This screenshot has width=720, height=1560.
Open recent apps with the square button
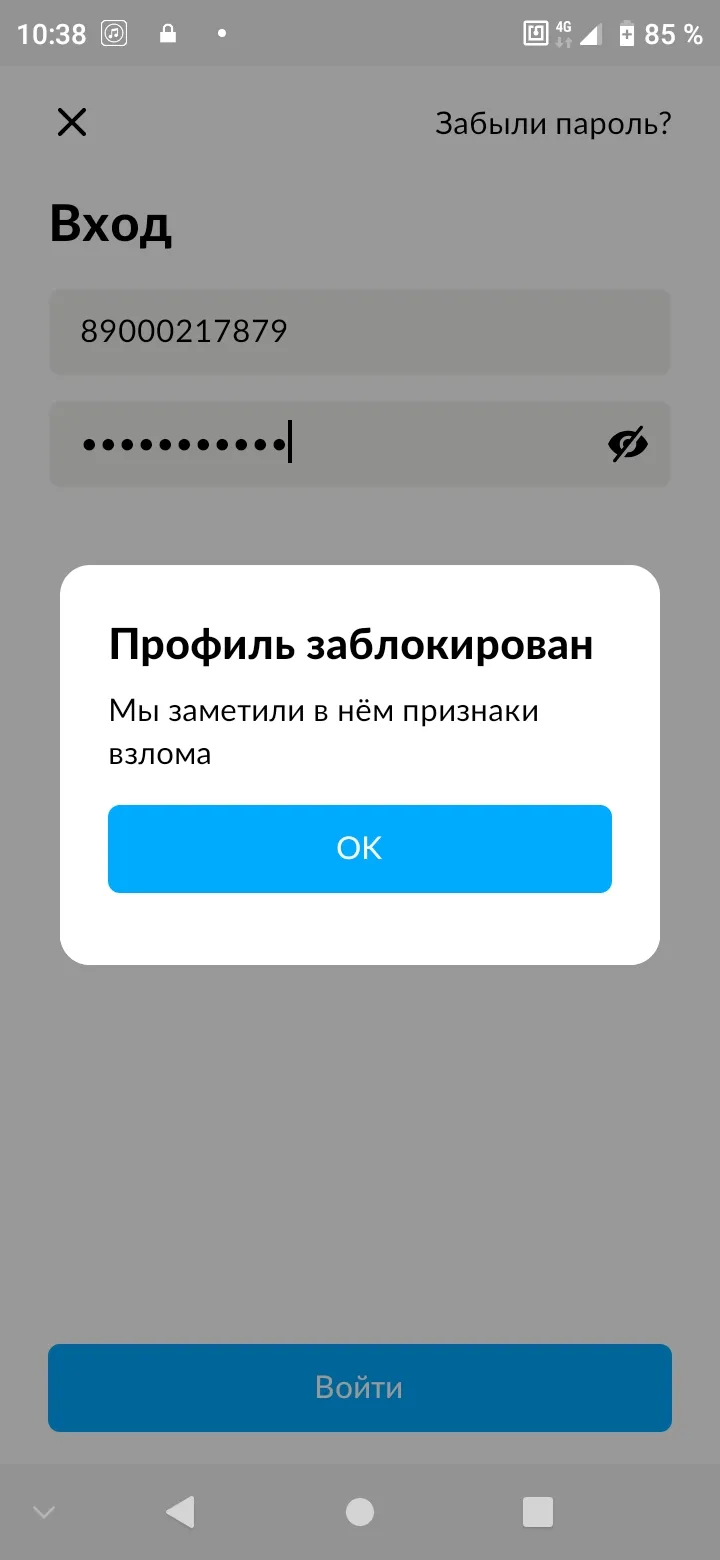pyautogui.click(x=538, y=1512)
